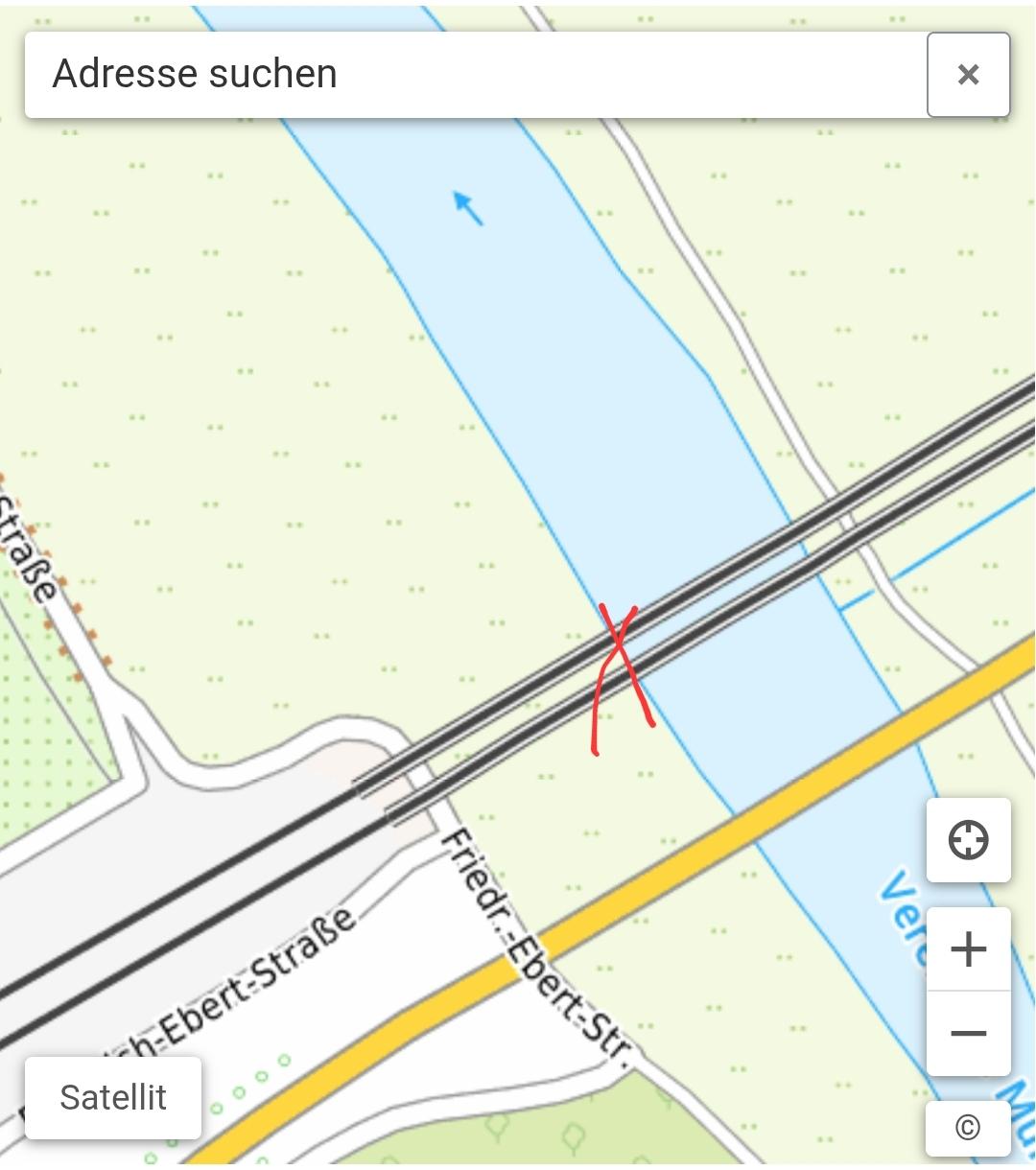Tap the Adresse suchen search field
Screen dimensions: 1036x1170
pos(476,75)
